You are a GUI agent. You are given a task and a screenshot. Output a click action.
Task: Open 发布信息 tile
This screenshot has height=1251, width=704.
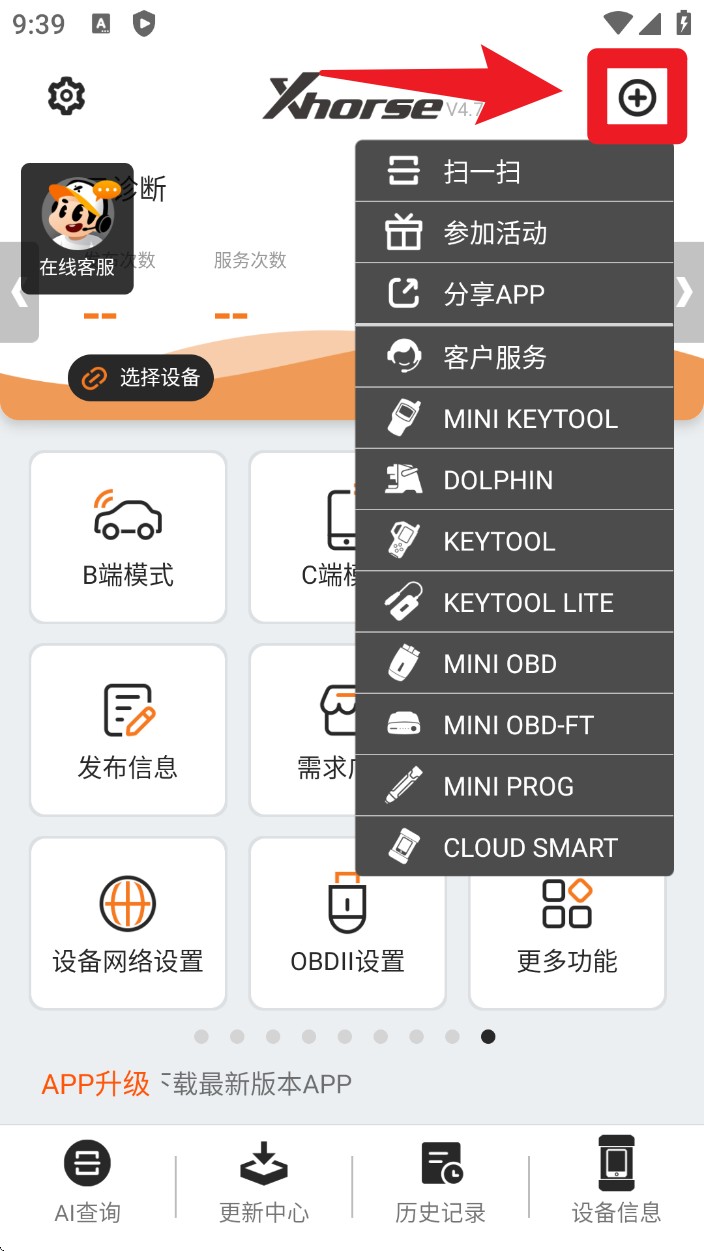coord(128,730)
